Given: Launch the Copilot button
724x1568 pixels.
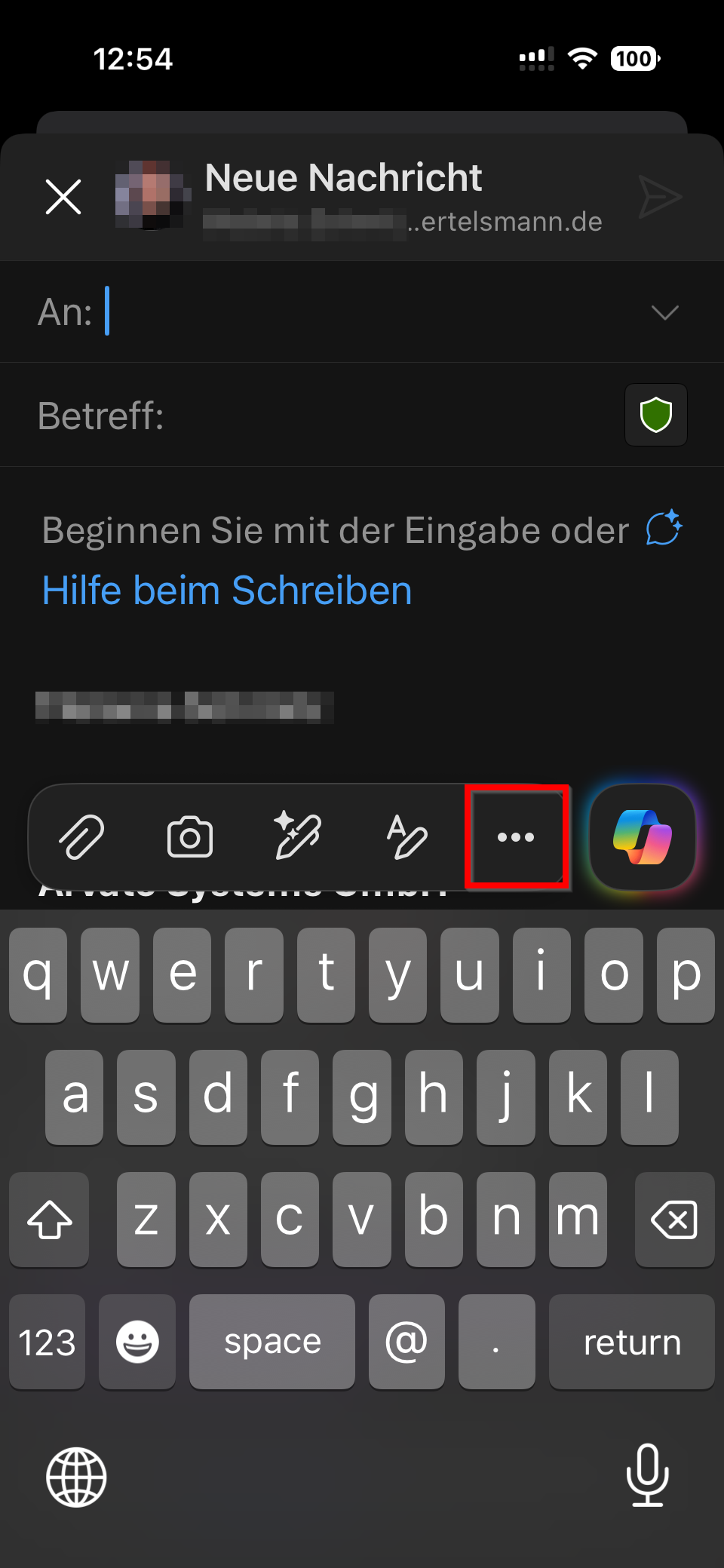Looking at the screenshot, I should click(x=642, y=837).
